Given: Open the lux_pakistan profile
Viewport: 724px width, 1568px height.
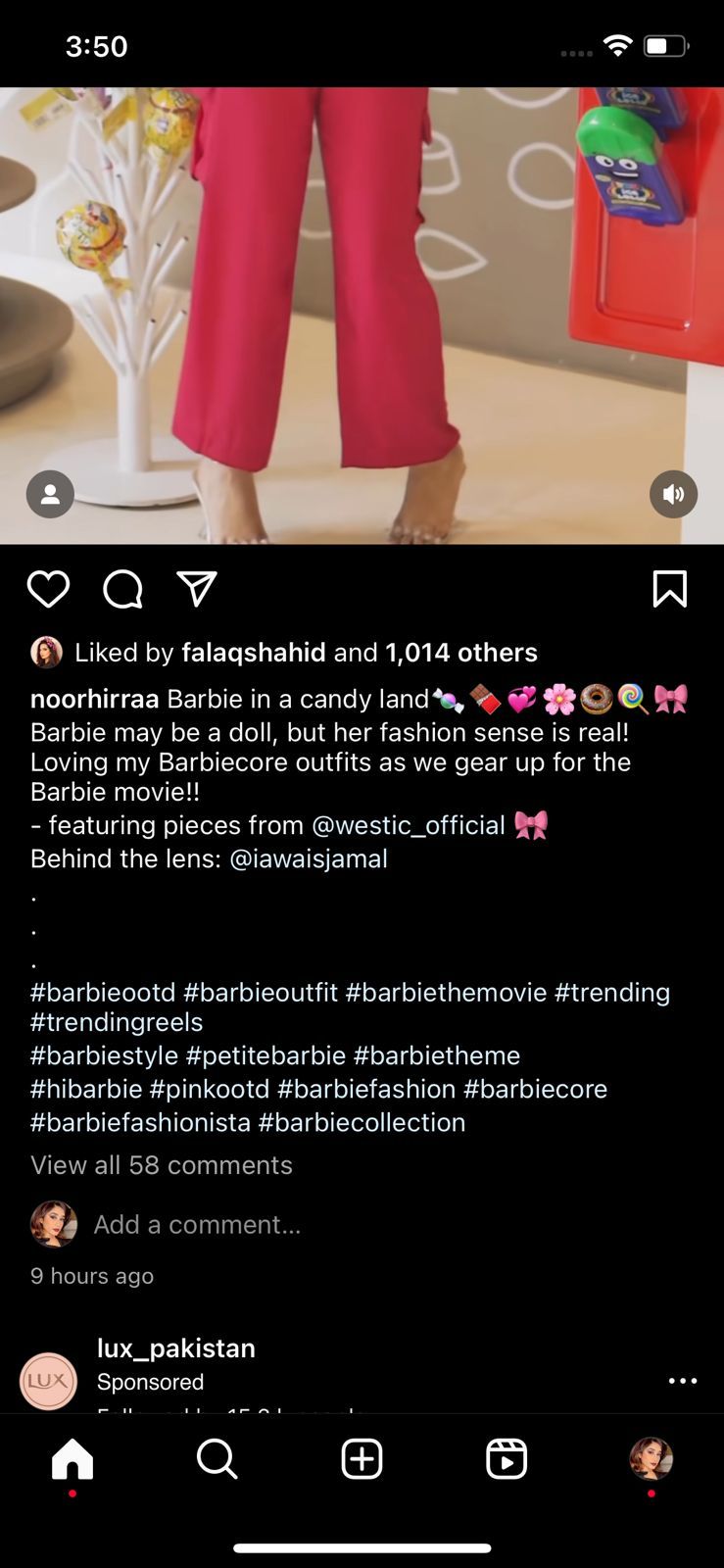Looking at the screenshot, I should pos(175,1348).
